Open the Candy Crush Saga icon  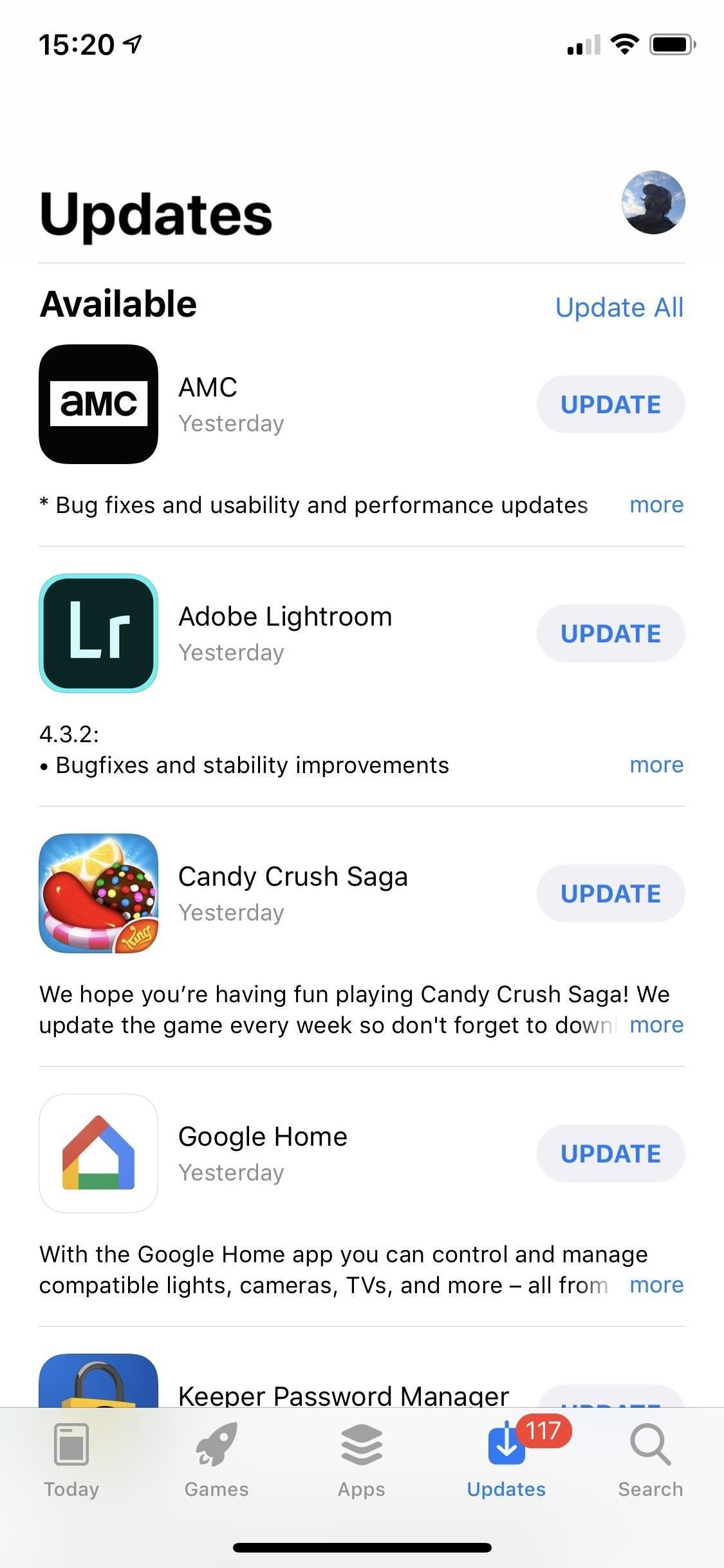click(x=98, y=893)
